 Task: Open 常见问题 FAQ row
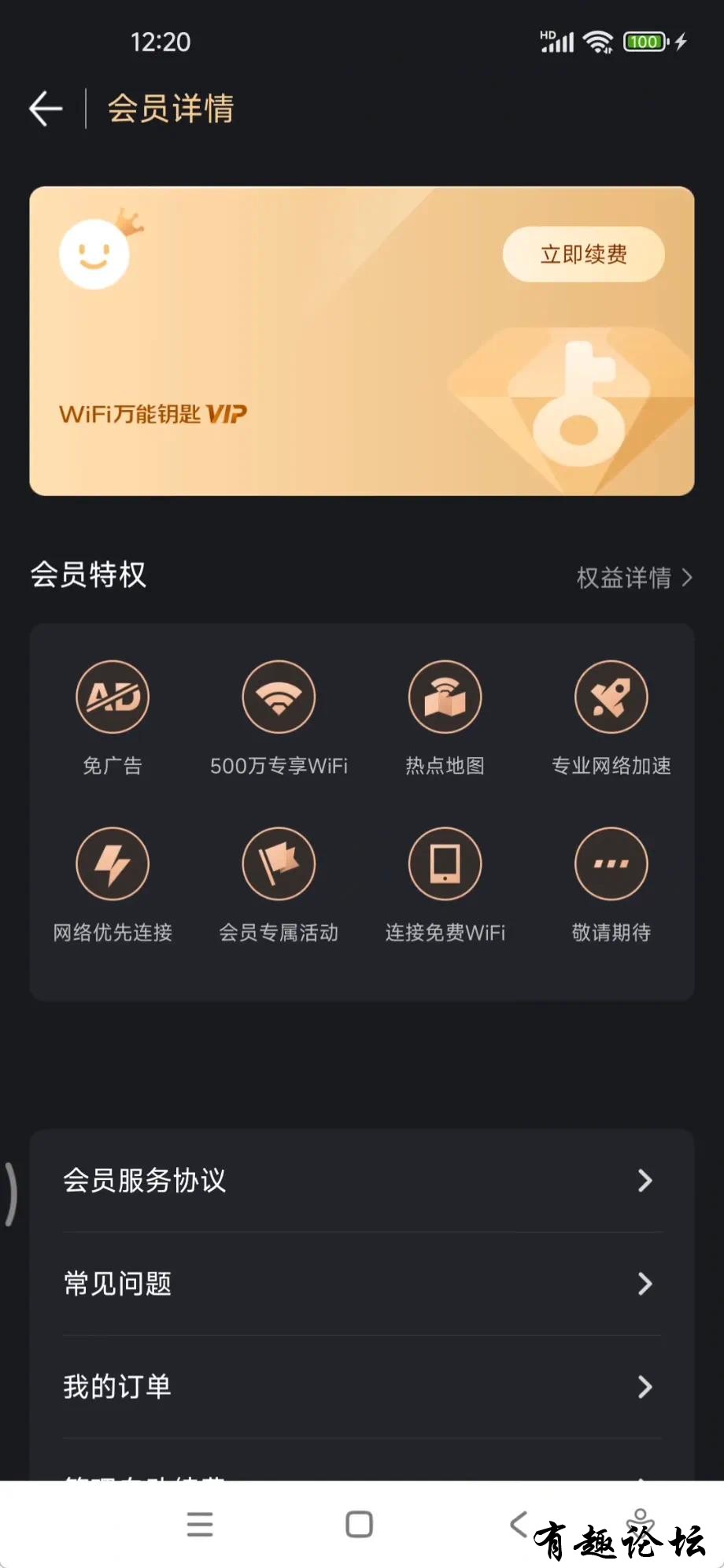point(362,1283)
